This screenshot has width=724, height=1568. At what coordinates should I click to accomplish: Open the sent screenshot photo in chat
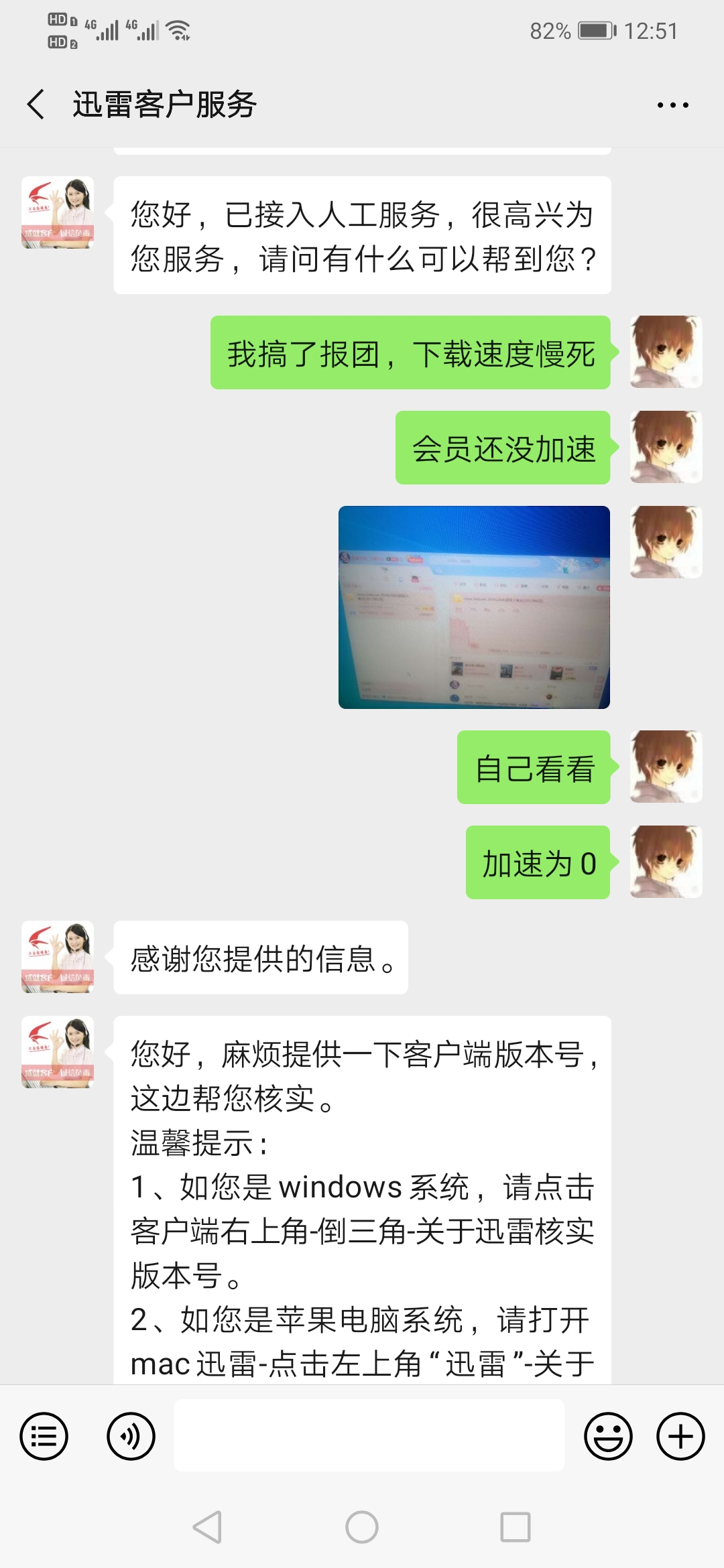[474, 607]
